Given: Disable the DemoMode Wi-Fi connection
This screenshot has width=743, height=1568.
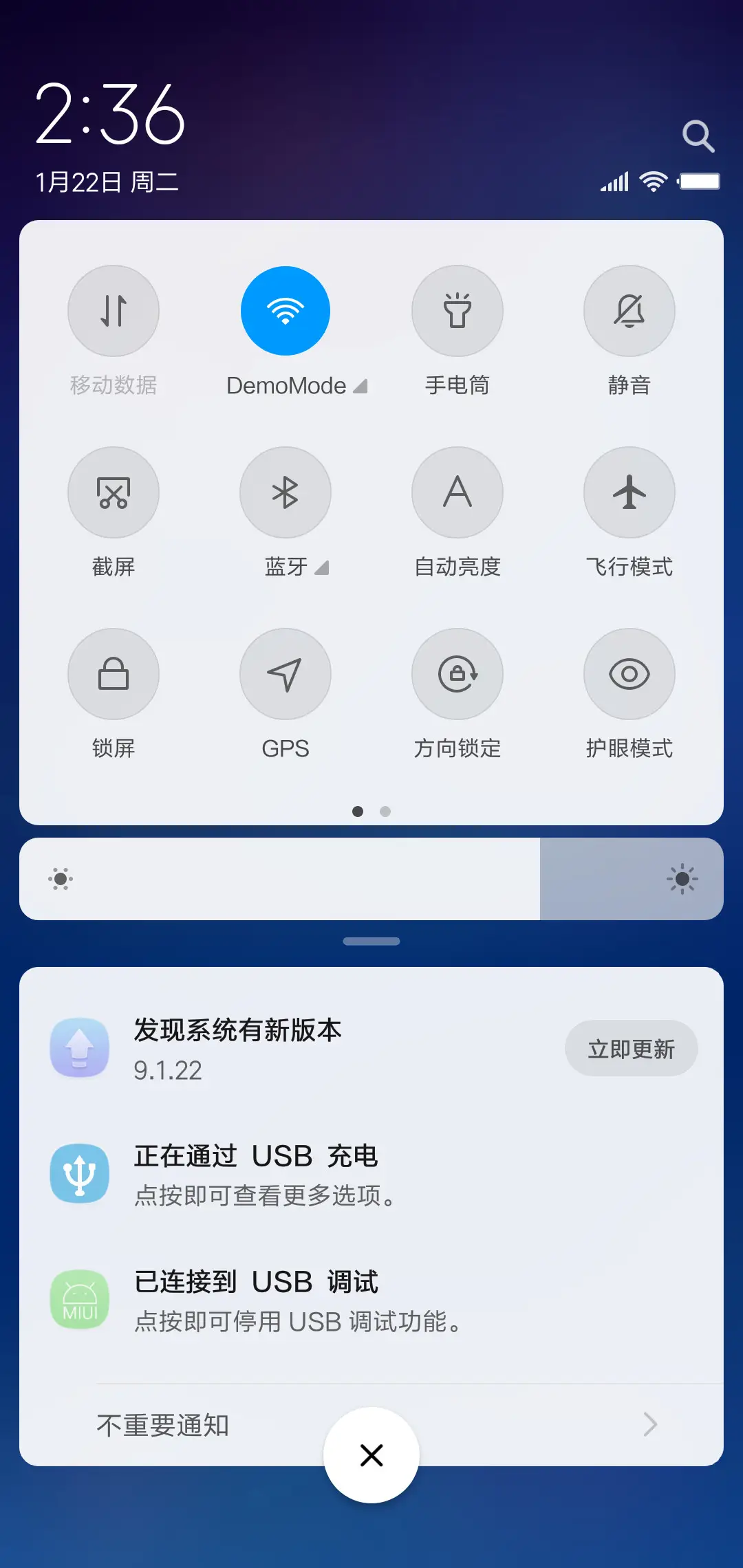Looking at the screenshot, I should coord(286,311).
